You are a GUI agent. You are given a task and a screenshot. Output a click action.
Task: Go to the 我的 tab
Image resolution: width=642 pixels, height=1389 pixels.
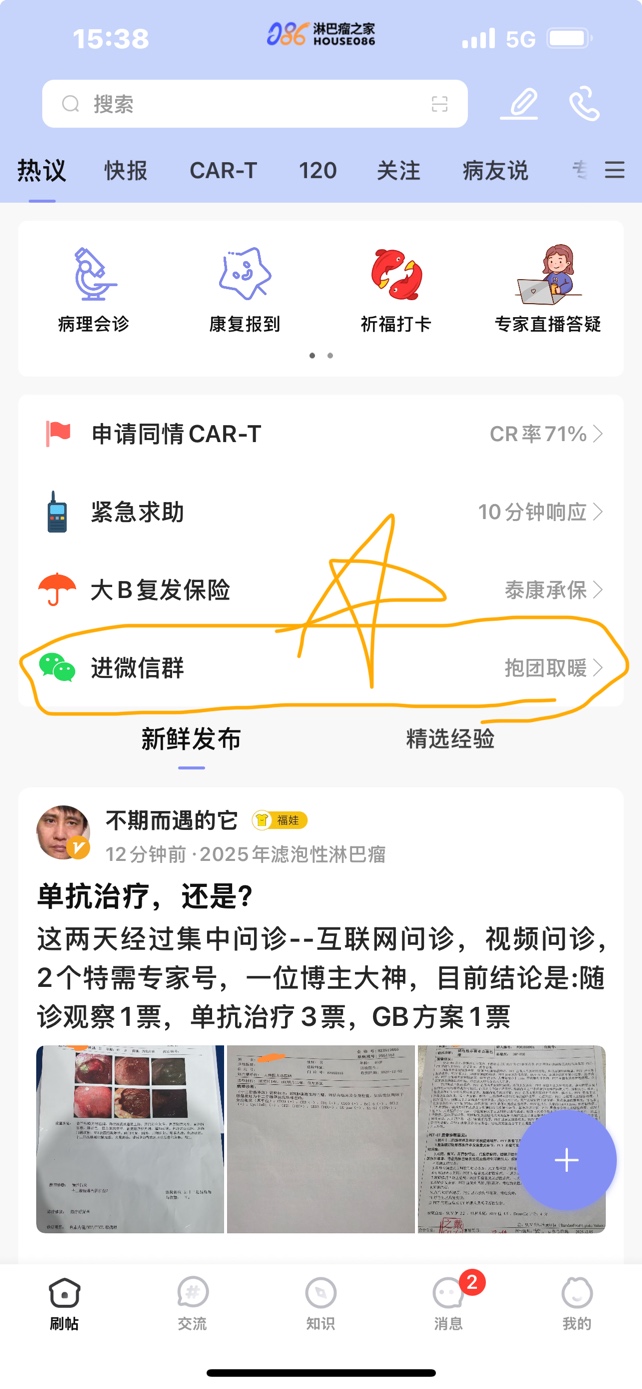click(576, 1304)
